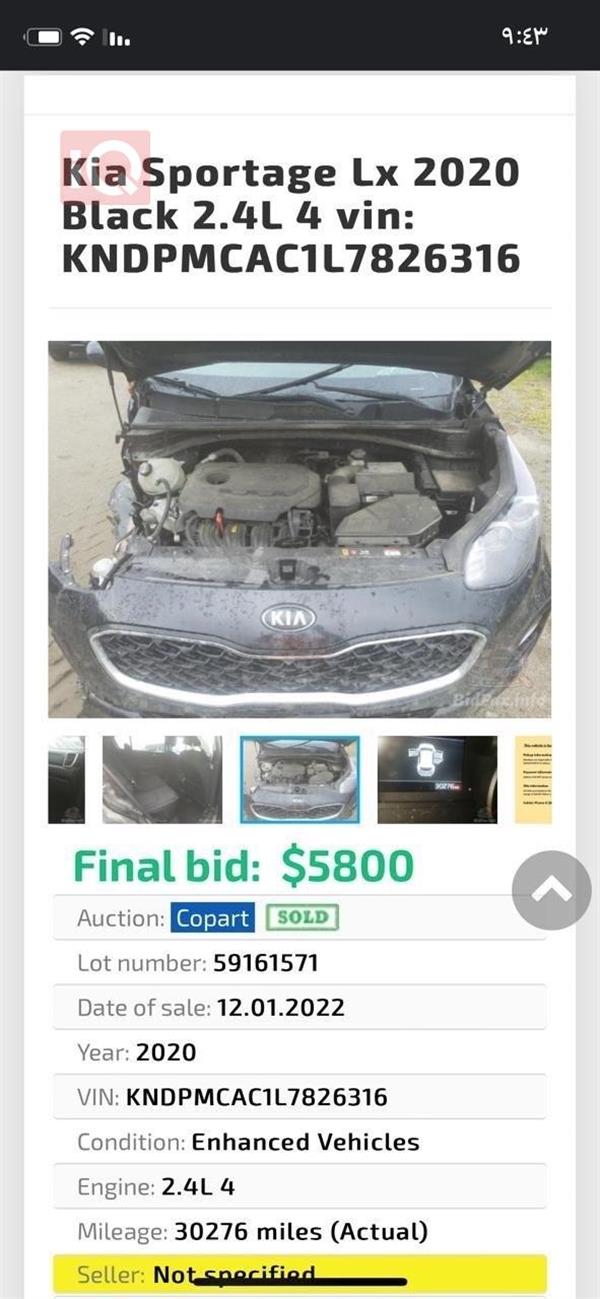Select the yellow document thumbnail
This screenshot has width=600, height=1299.
coord(533,779)
